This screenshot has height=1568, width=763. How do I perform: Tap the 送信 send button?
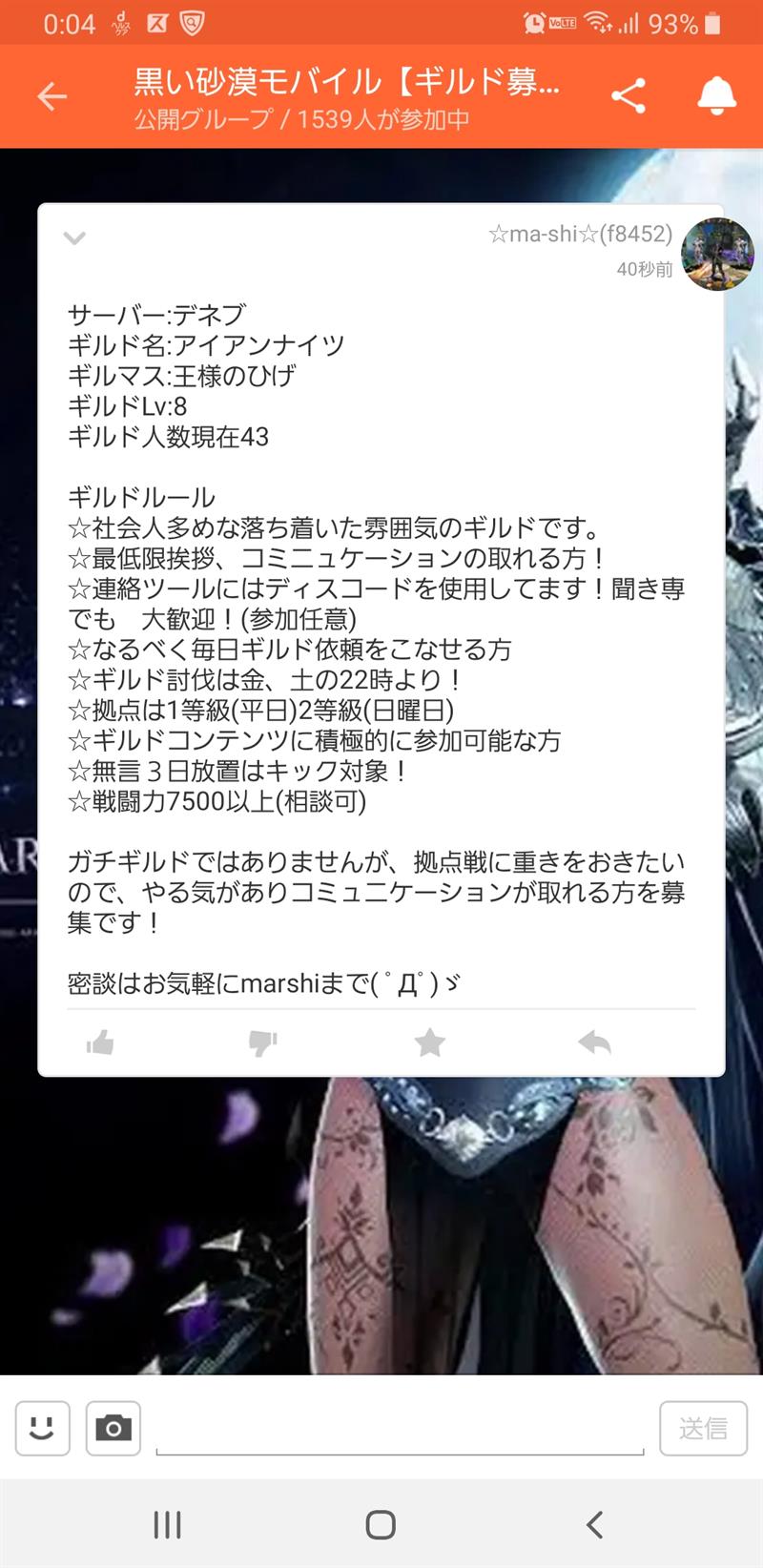pyautogui.click(x=703, y=1428)
